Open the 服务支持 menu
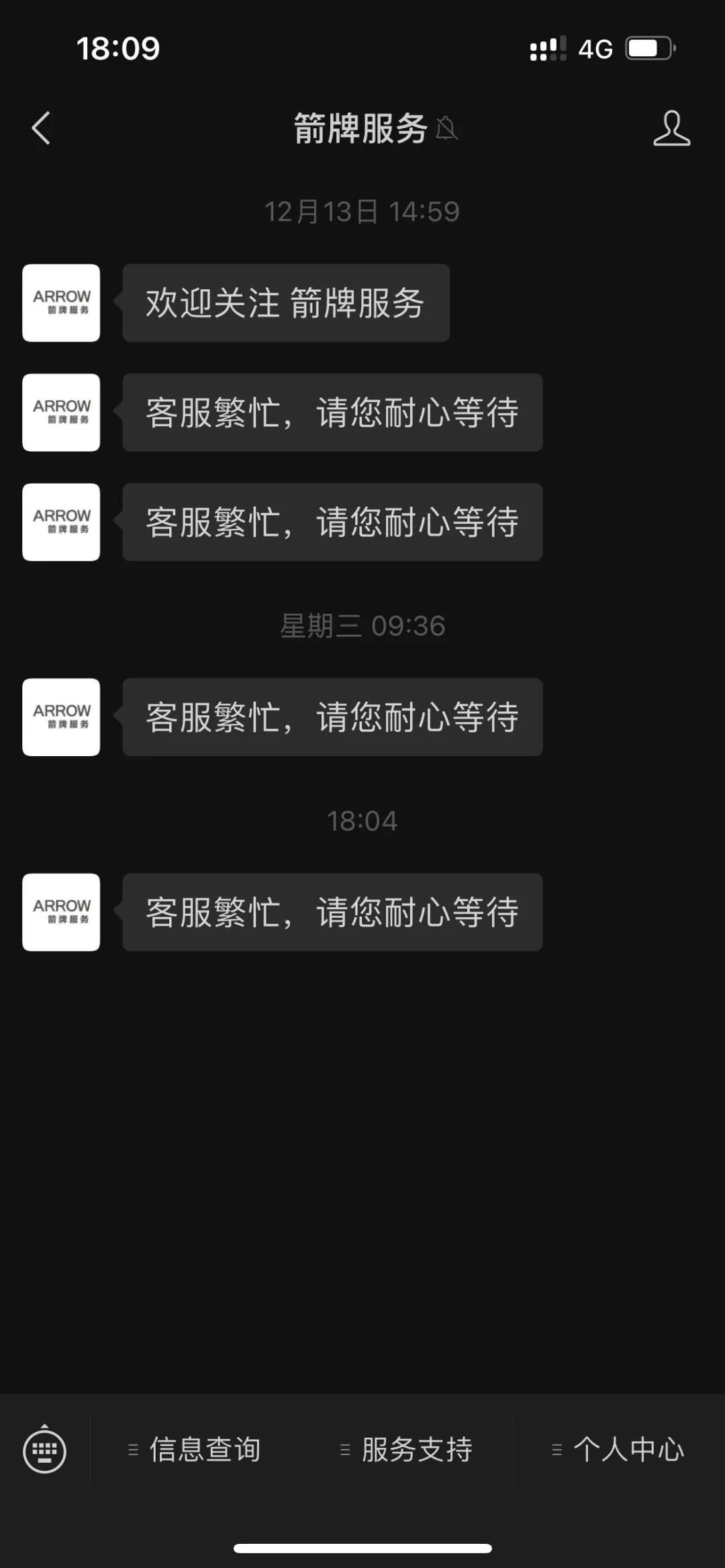This screenshot has width=725, height=1568. pos(407,1450)
